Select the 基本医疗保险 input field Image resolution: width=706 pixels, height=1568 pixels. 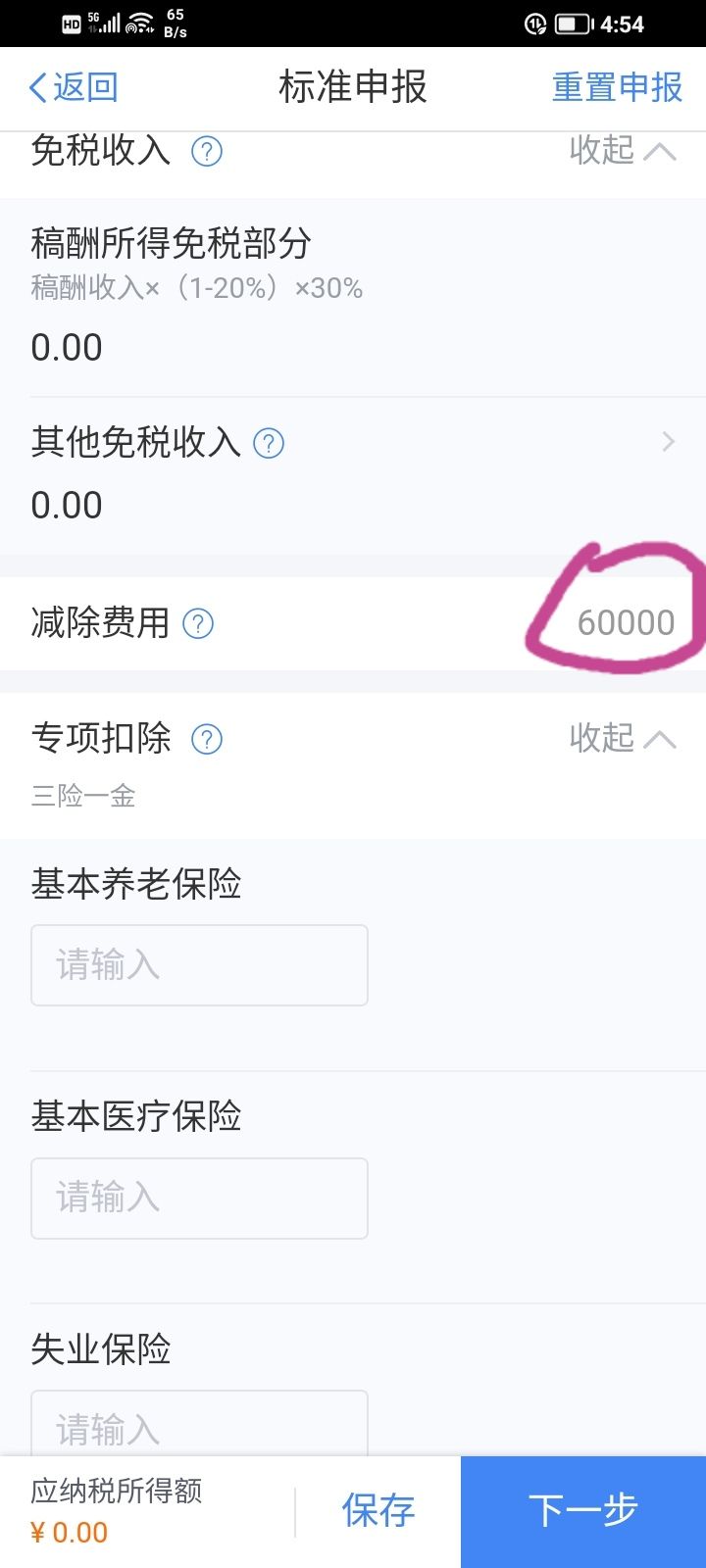click(x=199, y=1198)
